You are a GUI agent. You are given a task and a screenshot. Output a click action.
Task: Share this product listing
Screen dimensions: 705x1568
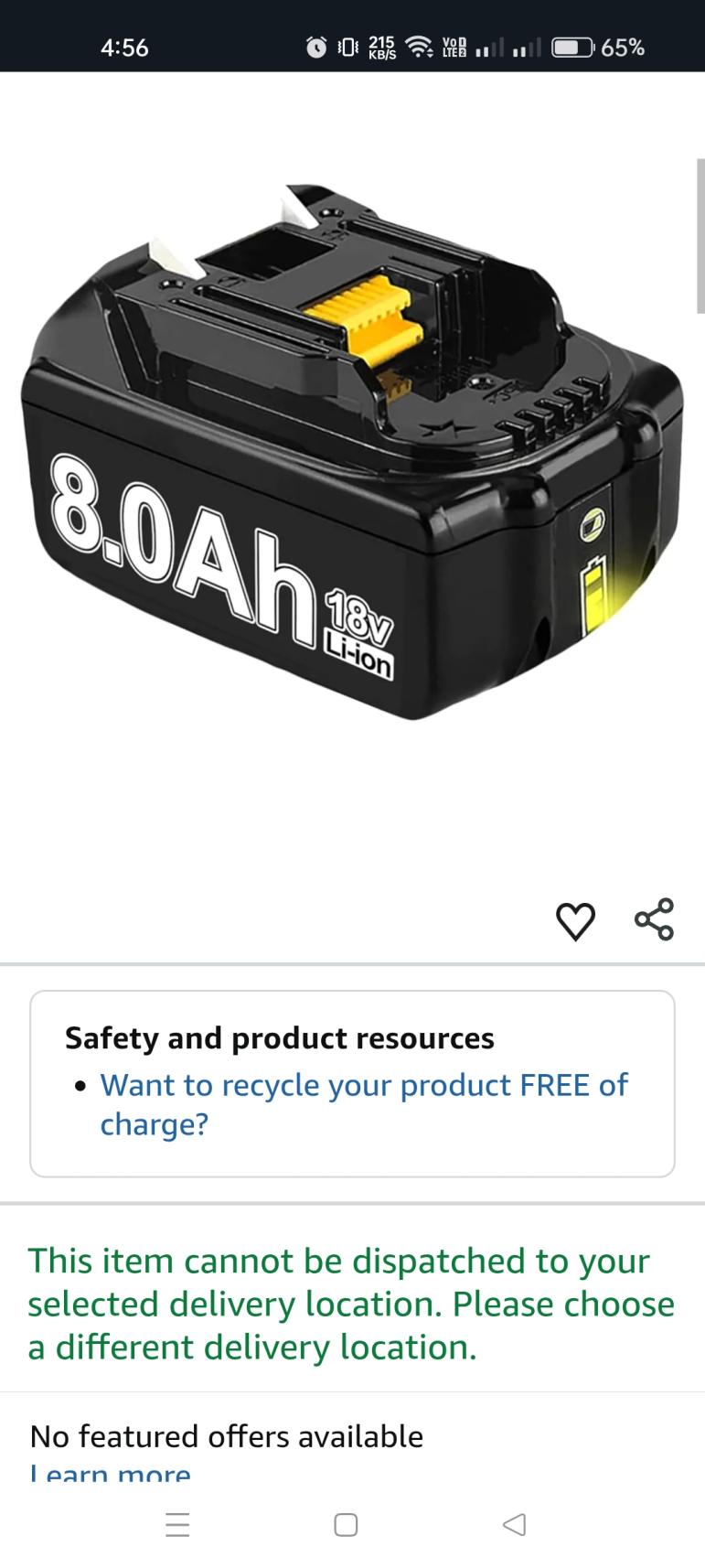click(x=654, y=919)
